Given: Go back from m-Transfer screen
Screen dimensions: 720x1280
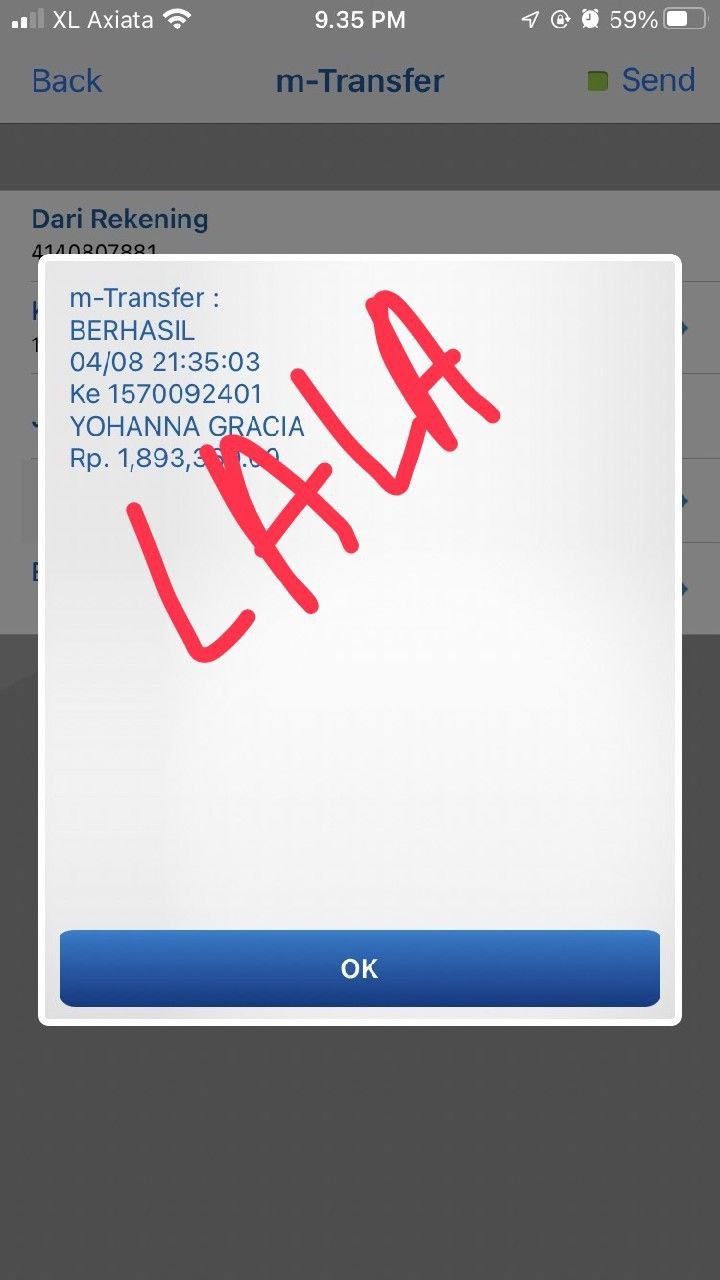Looking at the screenshot, I should tap(66, 81).
